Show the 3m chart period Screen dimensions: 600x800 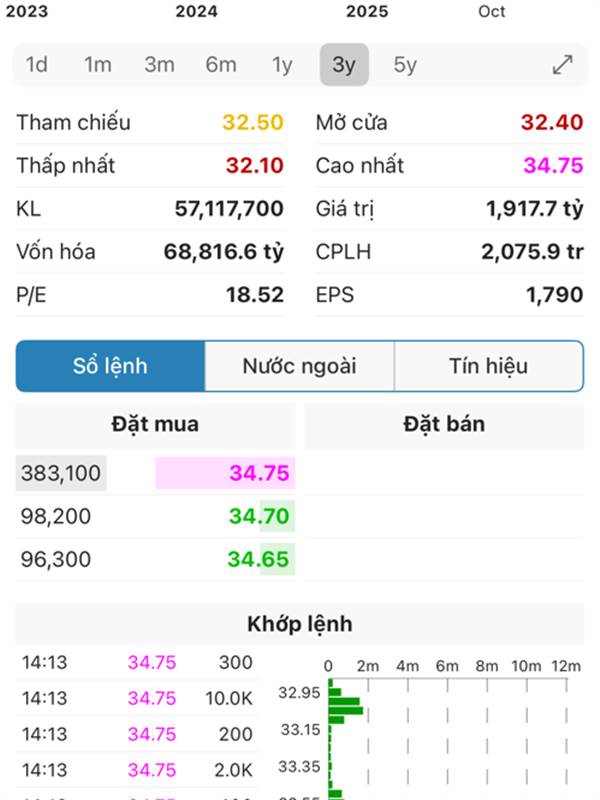159,65
